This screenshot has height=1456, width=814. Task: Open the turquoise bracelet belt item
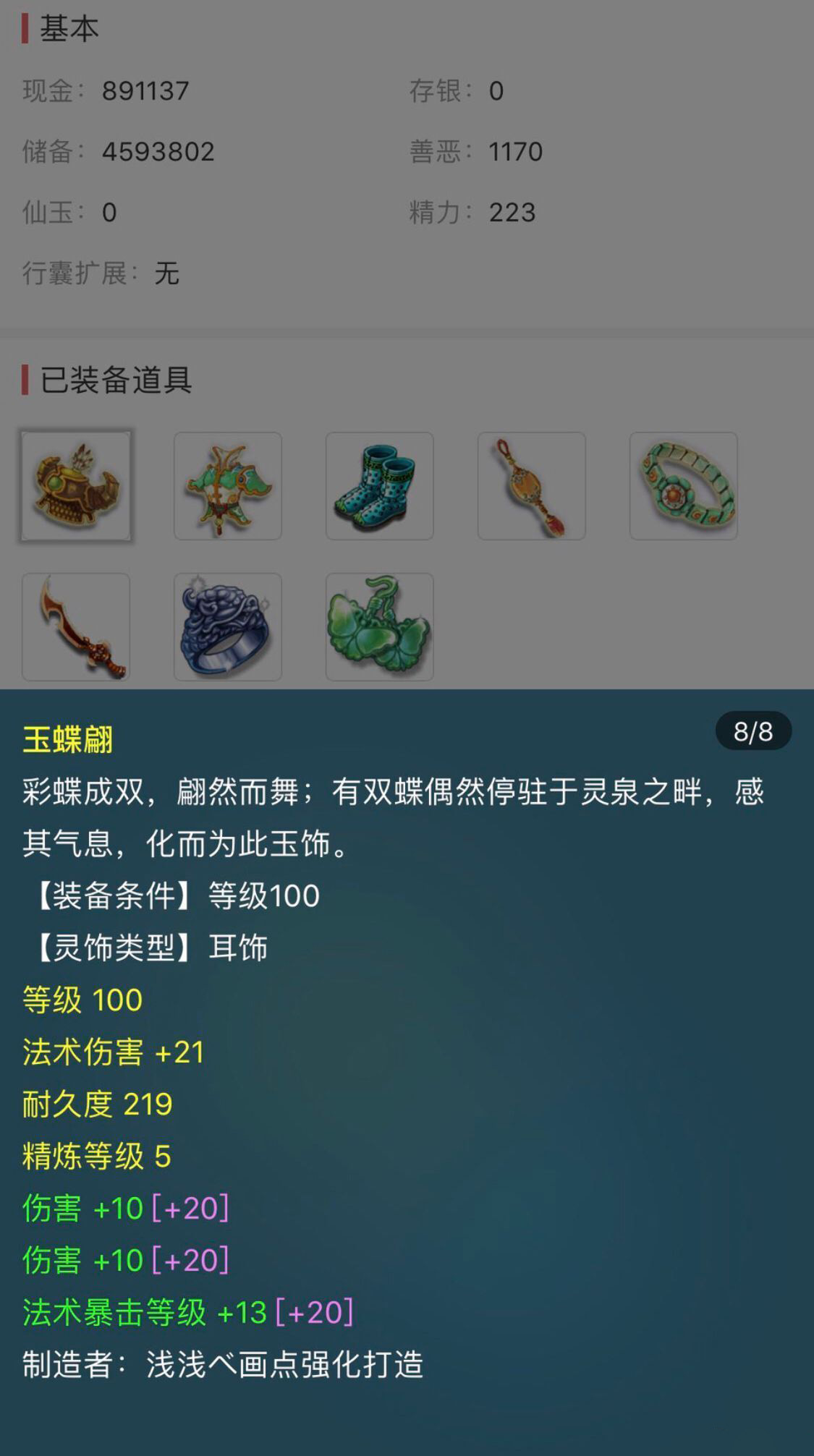click(x=684, y=486)
